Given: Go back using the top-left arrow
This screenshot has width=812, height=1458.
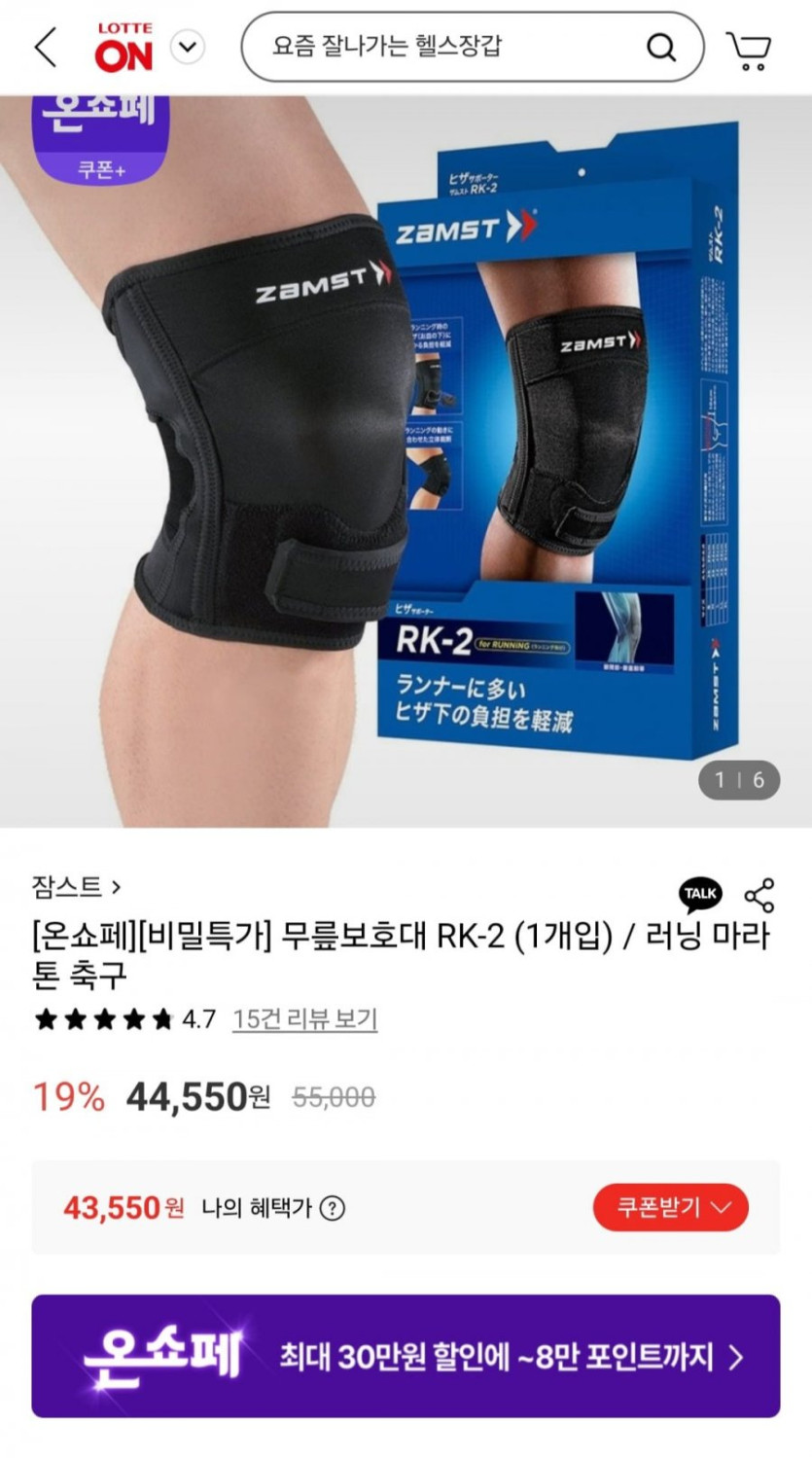Looking at the screenshot, I should click(46, 47).
